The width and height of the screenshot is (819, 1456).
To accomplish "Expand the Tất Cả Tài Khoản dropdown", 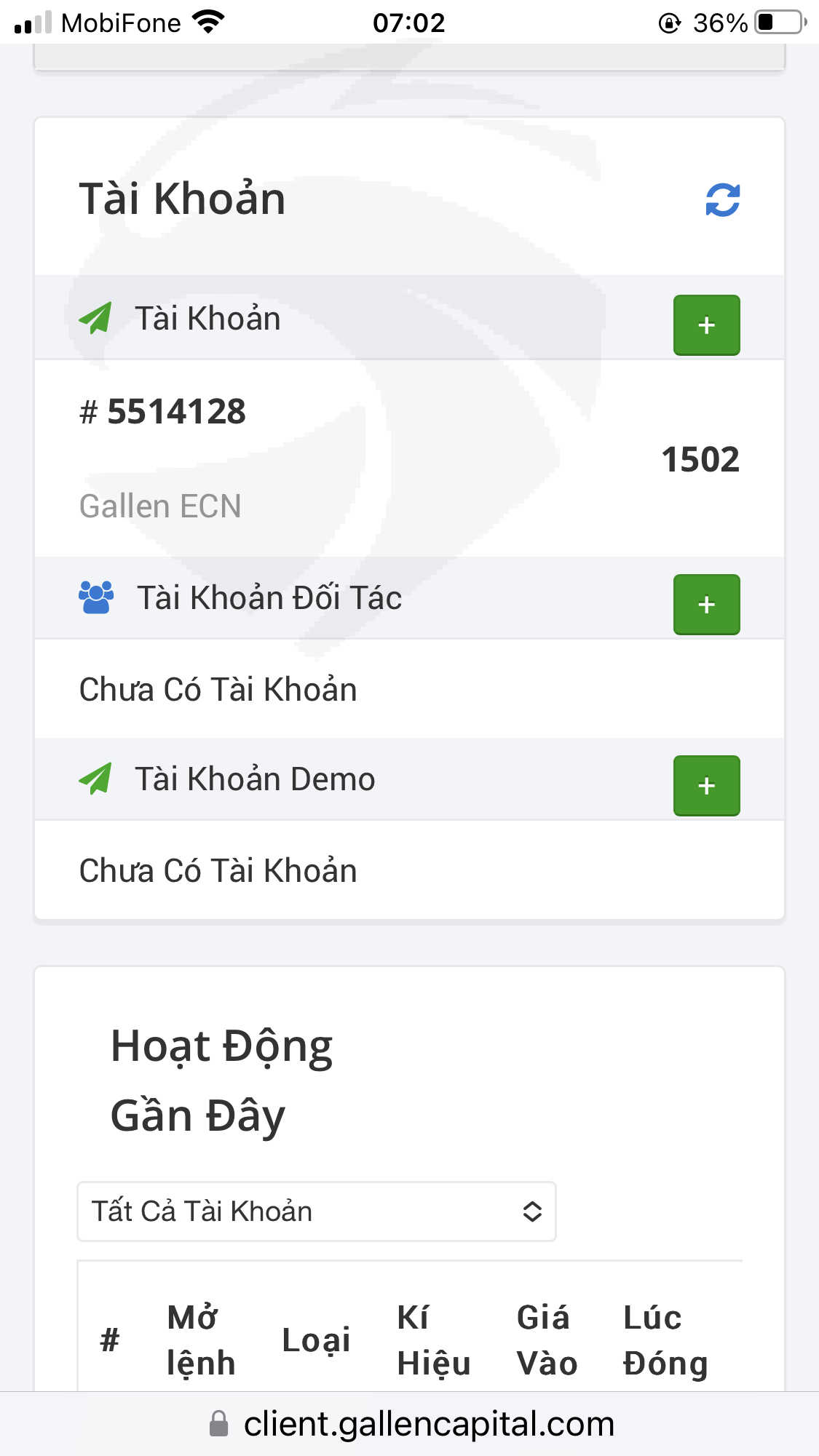I will (317, 1212).
